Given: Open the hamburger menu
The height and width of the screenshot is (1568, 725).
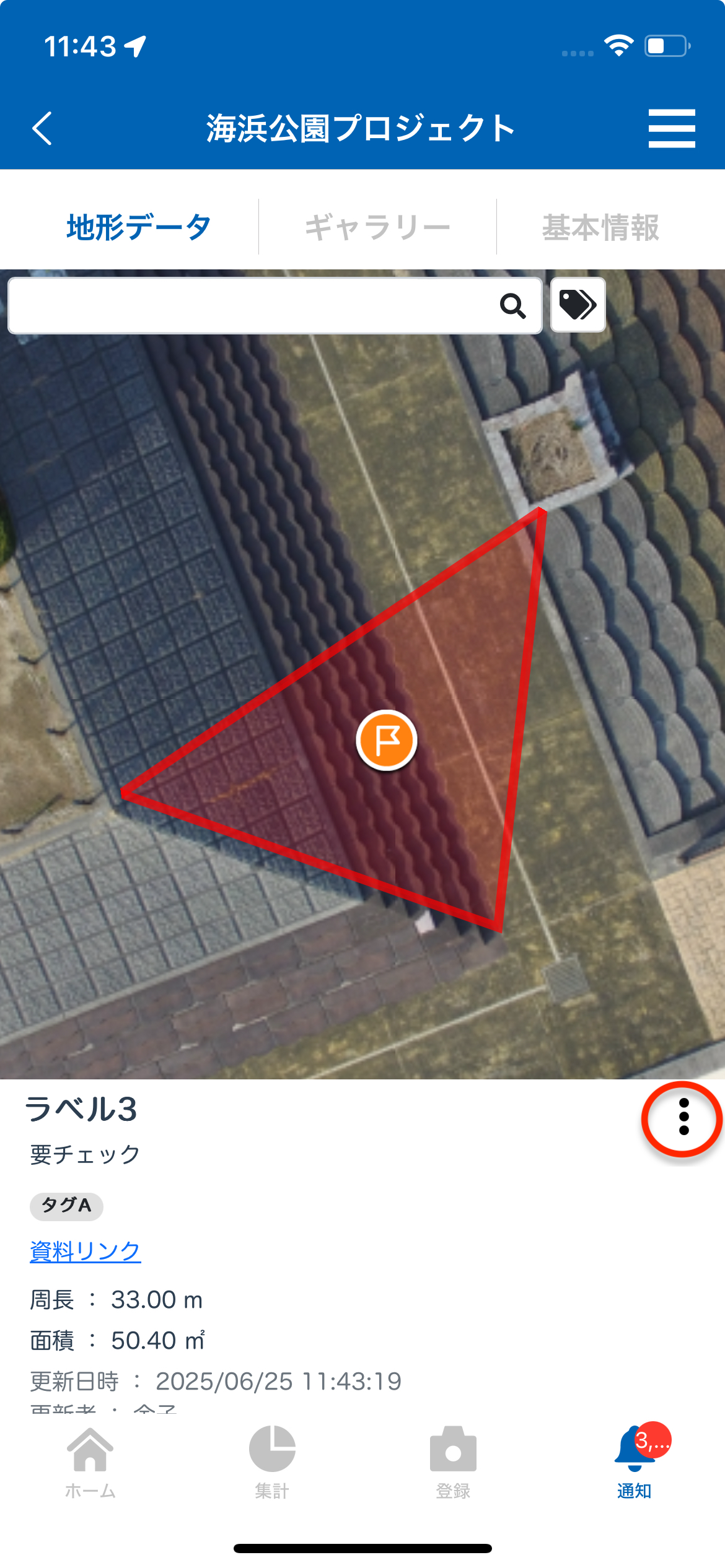Looking at the screenshot, I should [x=672, y=129].
